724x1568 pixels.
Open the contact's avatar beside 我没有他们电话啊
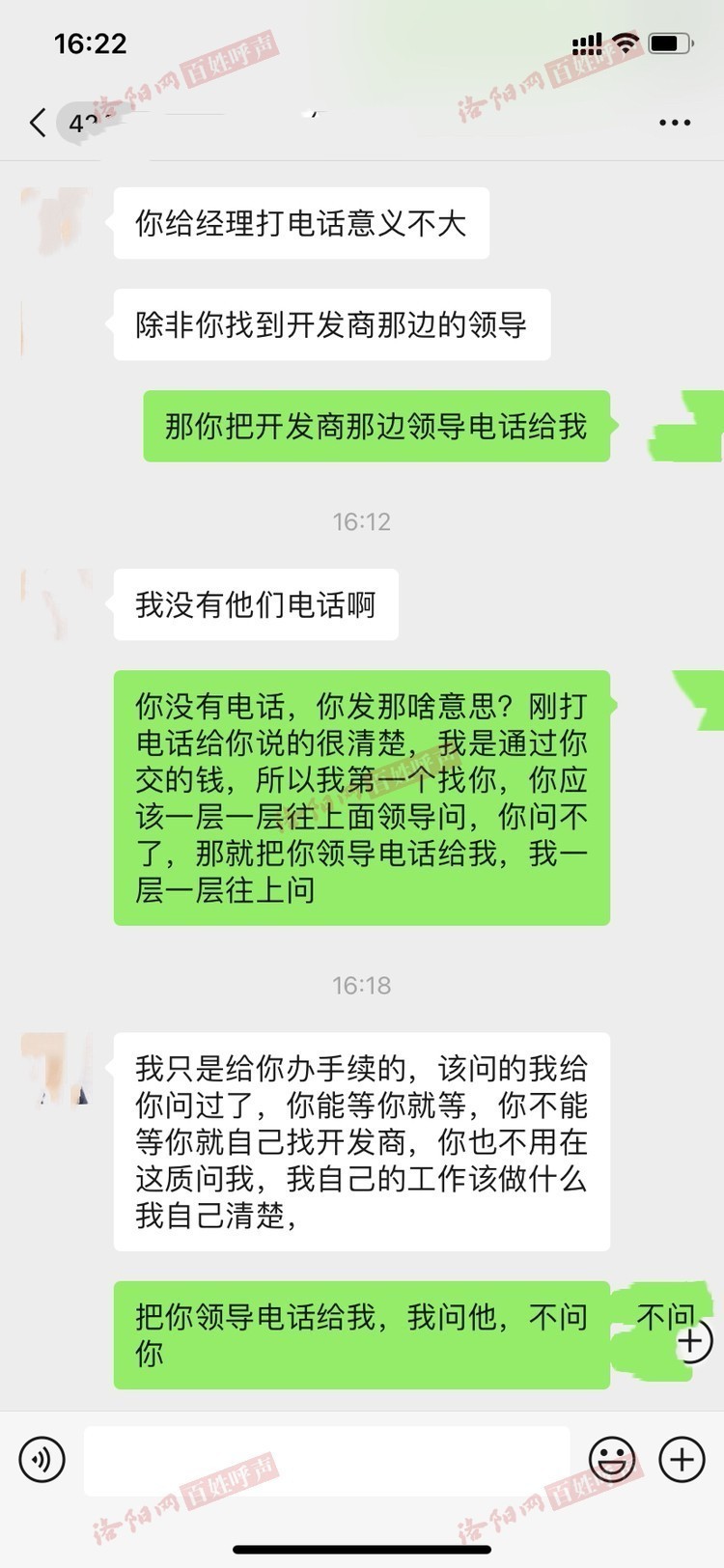point(56,604)
